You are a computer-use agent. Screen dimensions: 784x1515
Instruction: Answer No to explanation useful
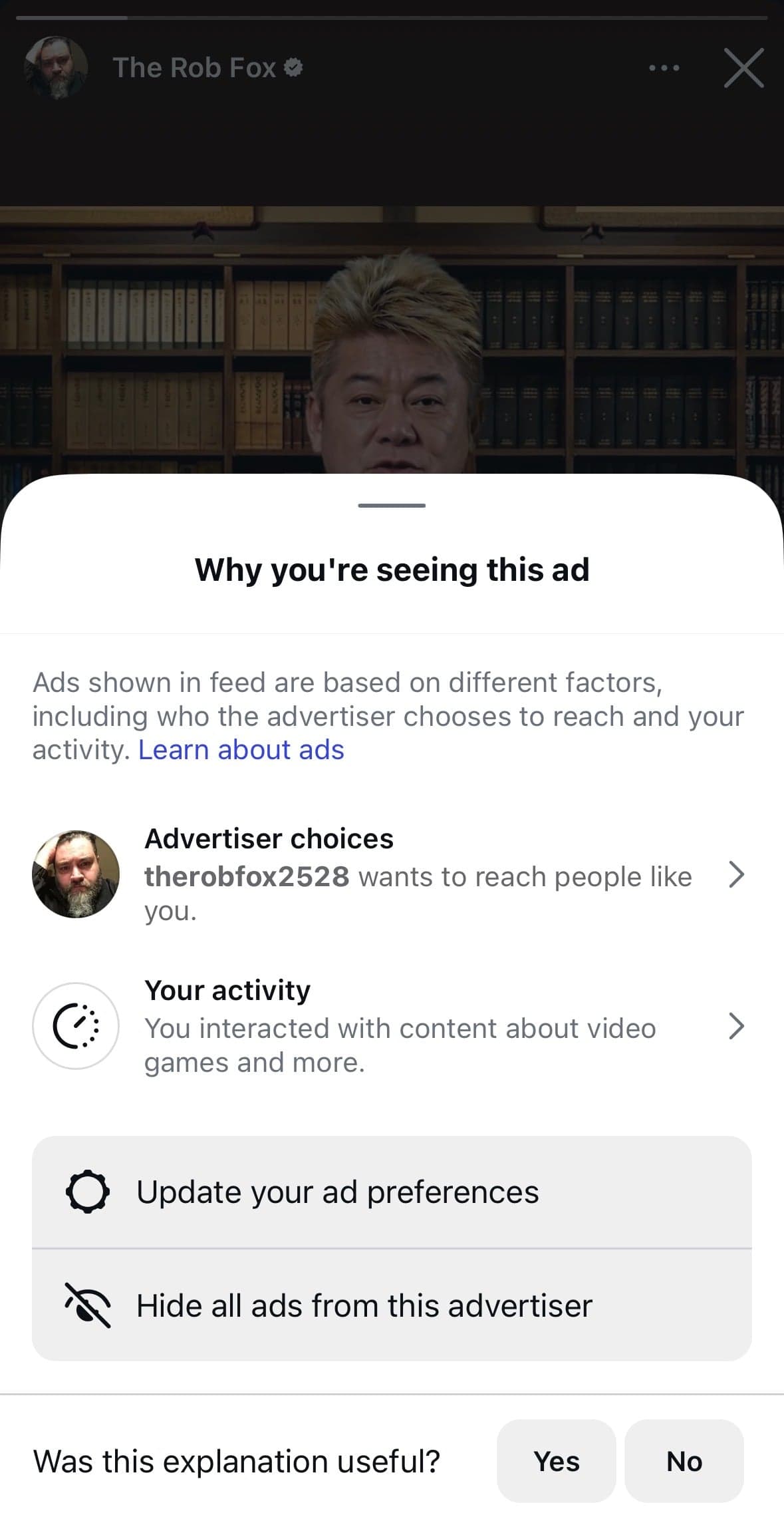(684, 1461)
